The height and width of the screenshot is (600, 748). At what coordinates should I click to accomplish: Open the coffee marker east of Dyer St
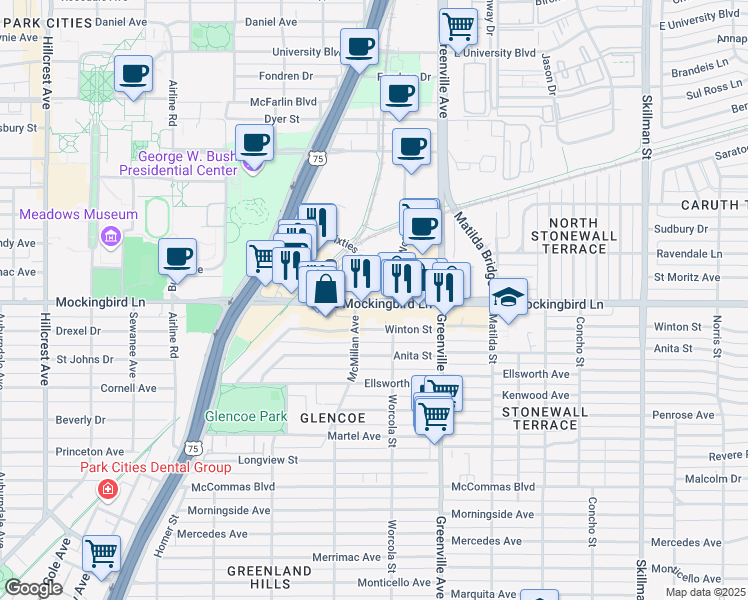[411, 151]
